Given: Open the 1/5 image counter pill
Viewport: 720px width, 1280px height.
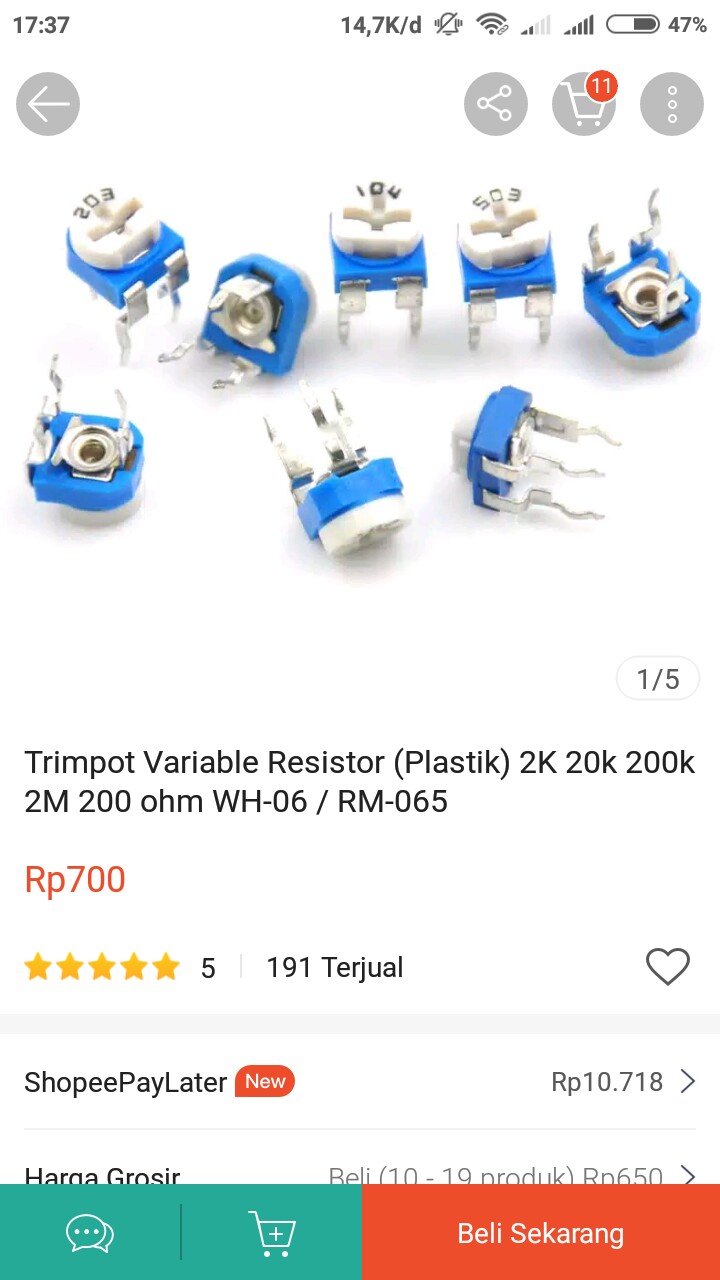Looking at the screenshot, I should point(657,678).
